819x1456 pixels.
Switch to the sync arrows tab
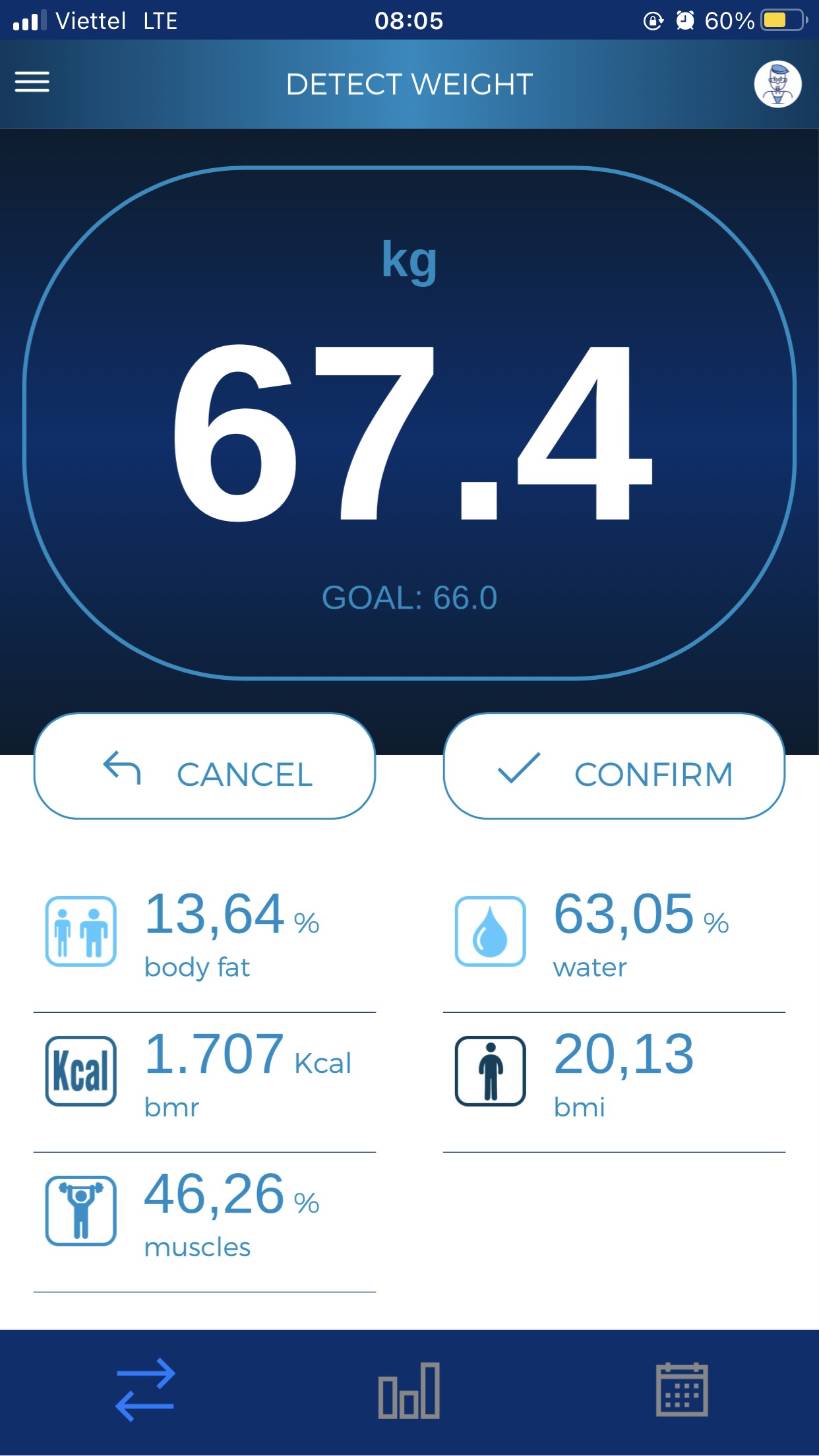click(x=145, y=1389)
